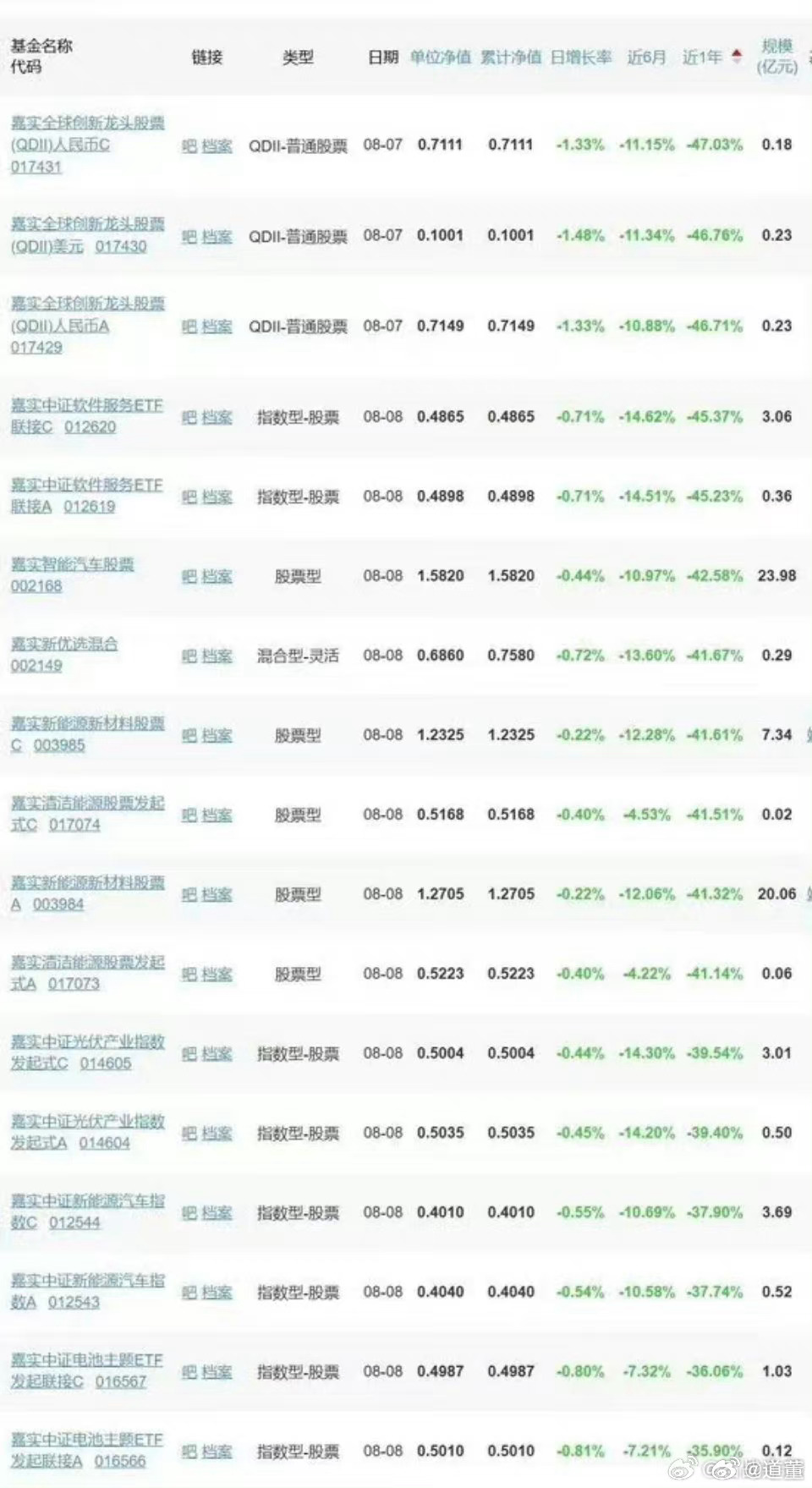Sort table by 累计净值 column

pyautogui.click(x=511, y=57)
